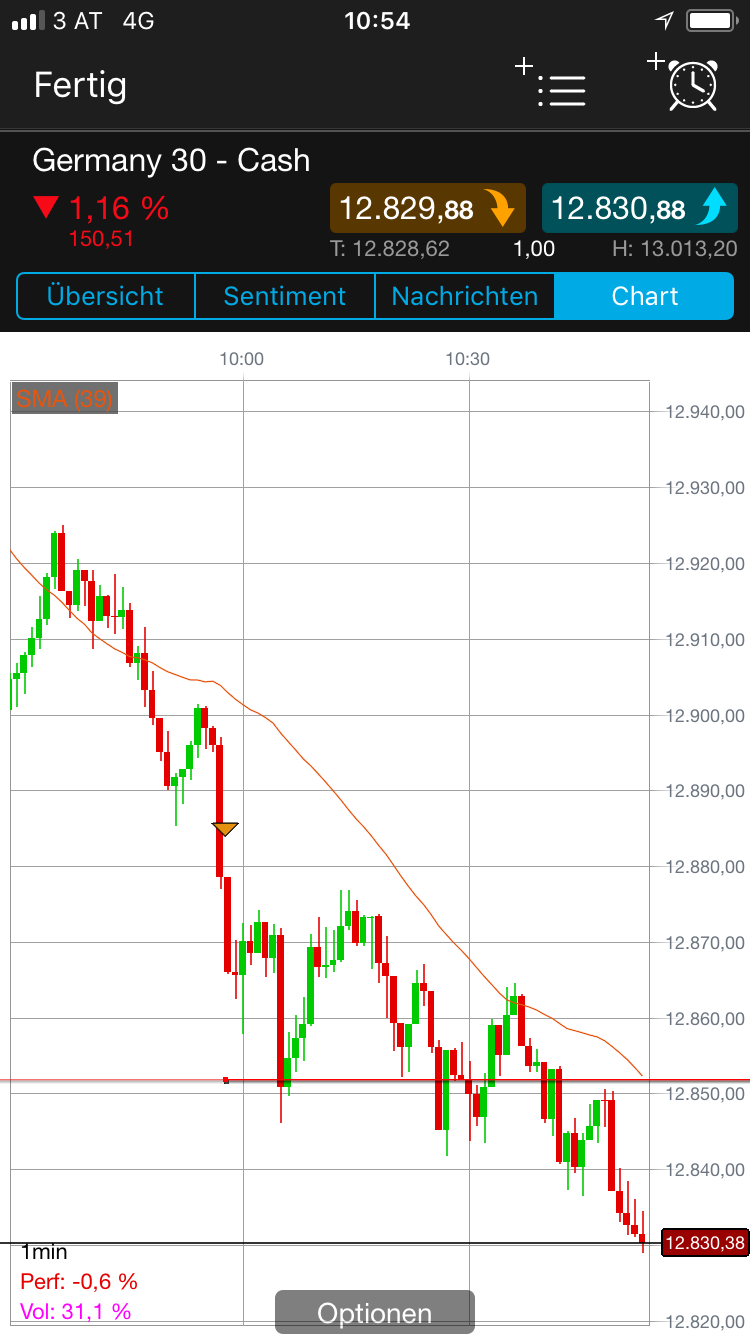Select the Übersicht tab

pos(105,296)
